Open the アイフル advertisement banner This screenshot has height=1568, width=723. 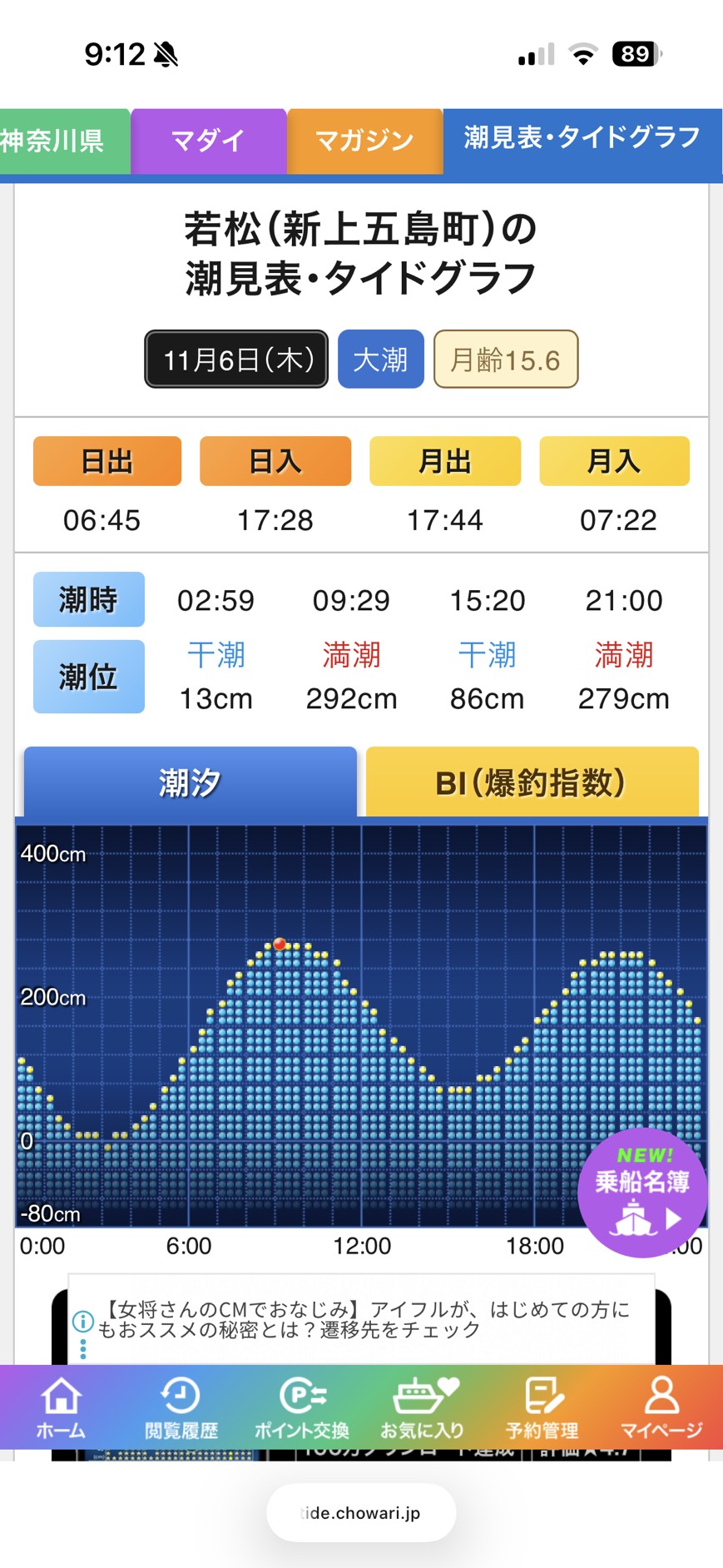(x=366, y=1319)
